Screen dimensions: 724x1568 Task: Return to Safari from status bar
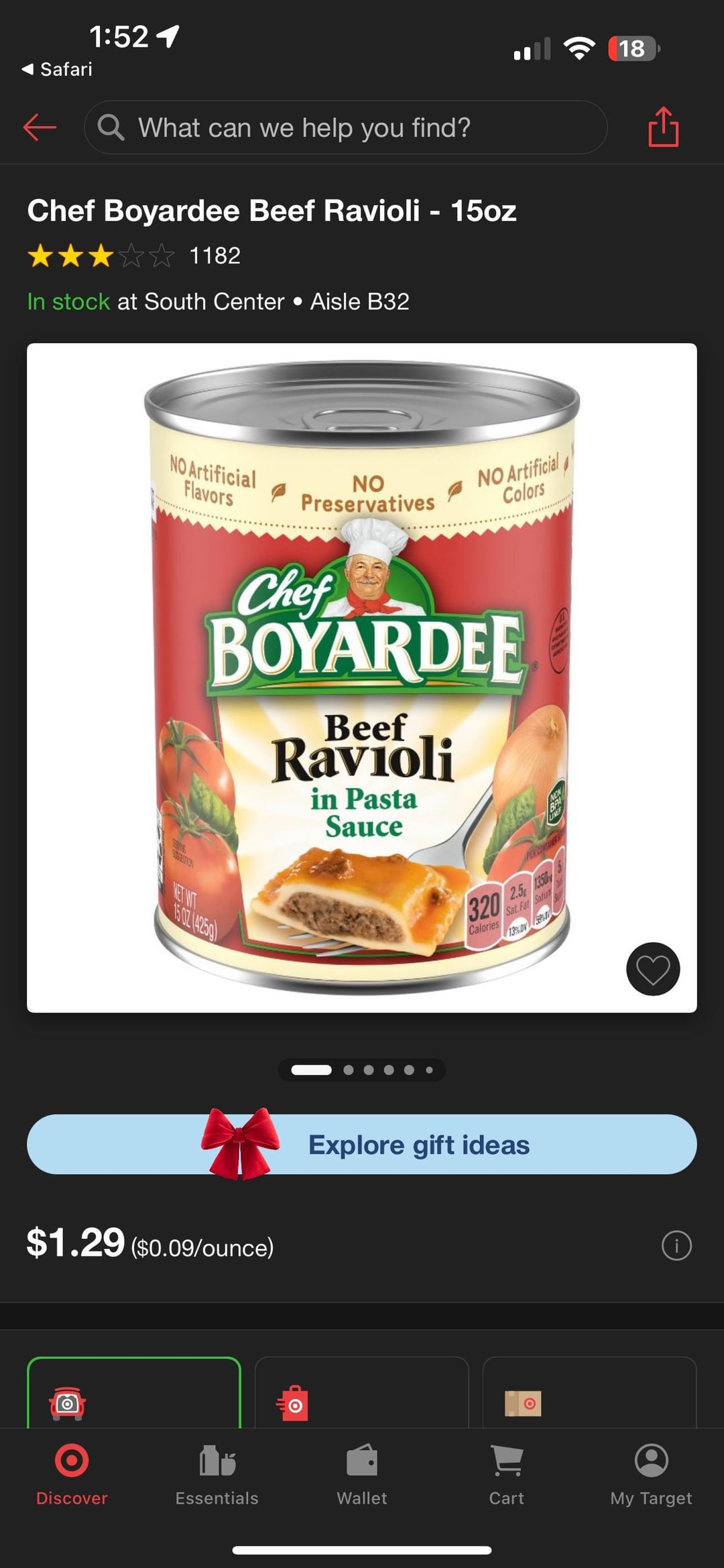[x=57, y=69]
